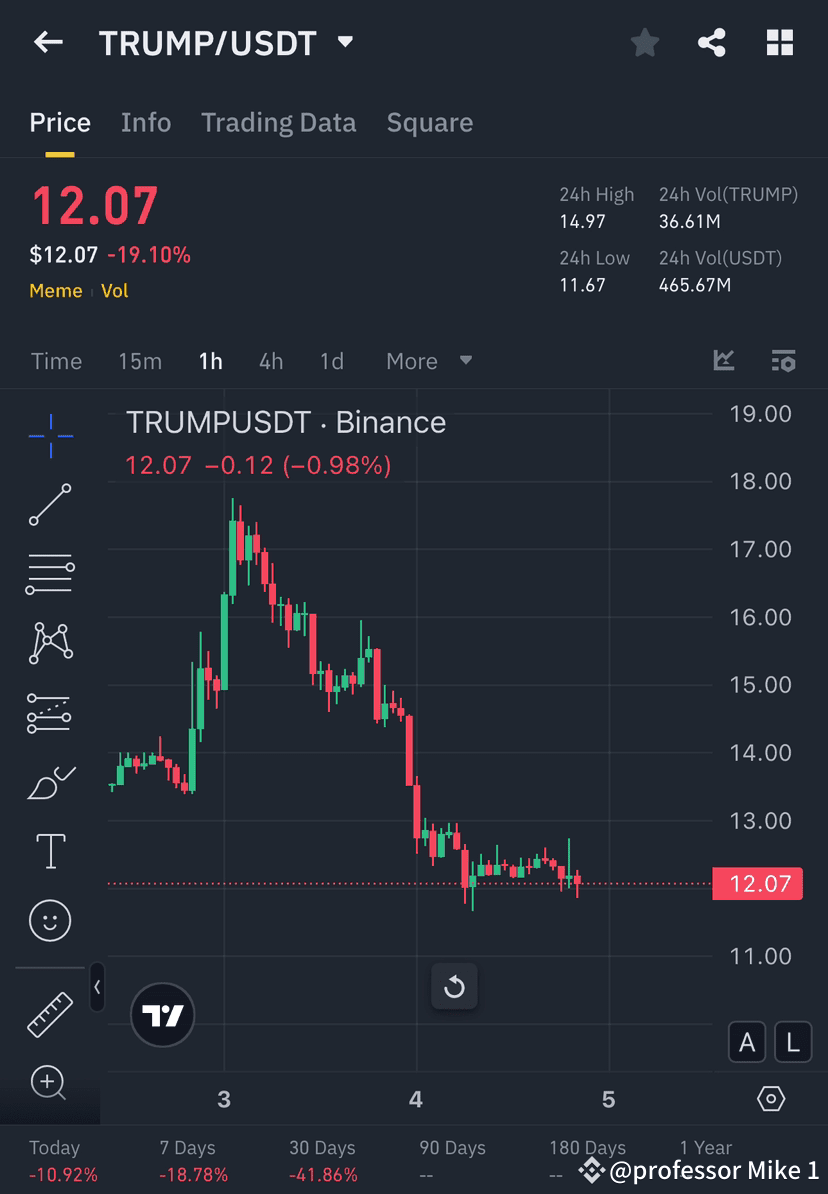Image resolution: width=828 pixels, height=1194 pixels.
Task: Collapse the drawing tools sidebar chevron
Action: coord(97,987)
